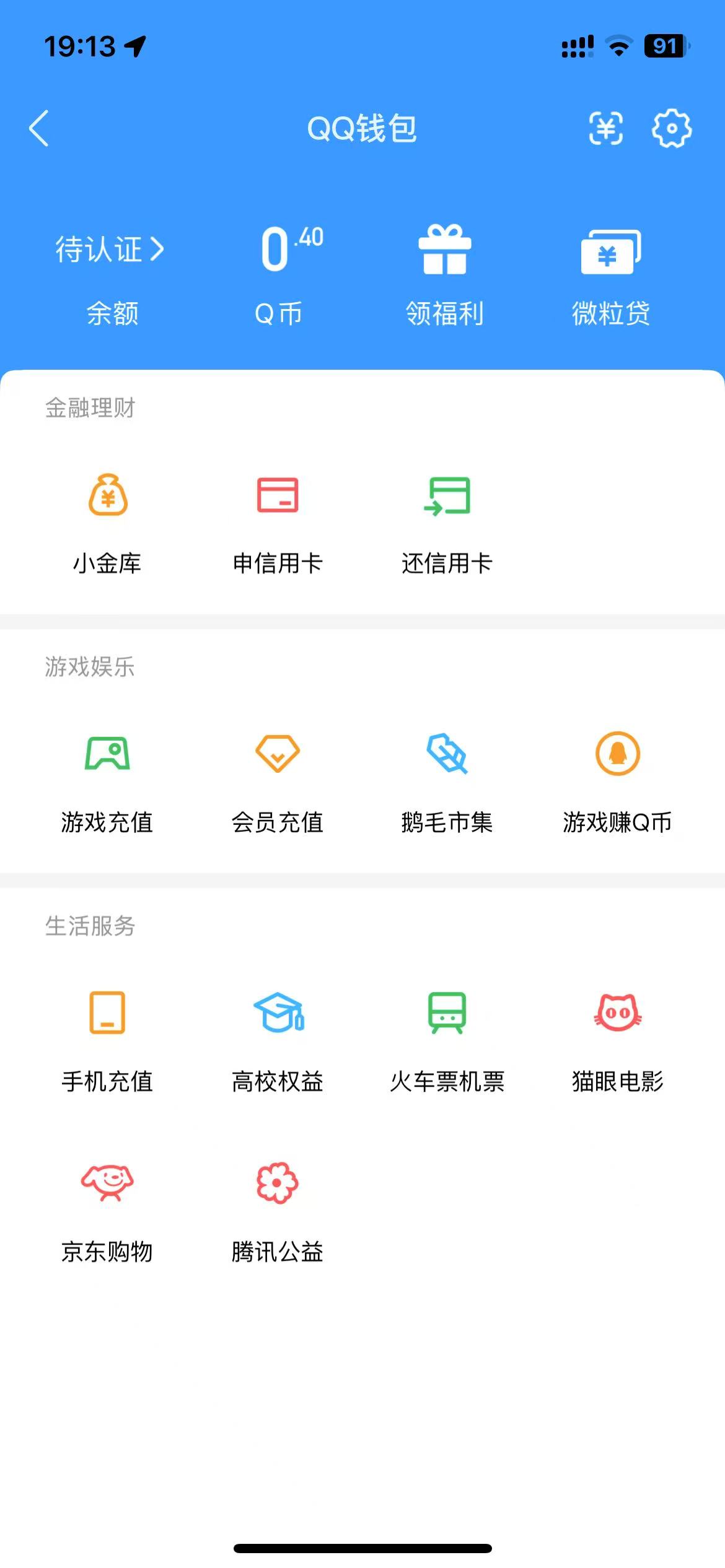725x1568 pixels.
Task: Tap the Q币 amount 0.40
Action: [x=289, y=248]
